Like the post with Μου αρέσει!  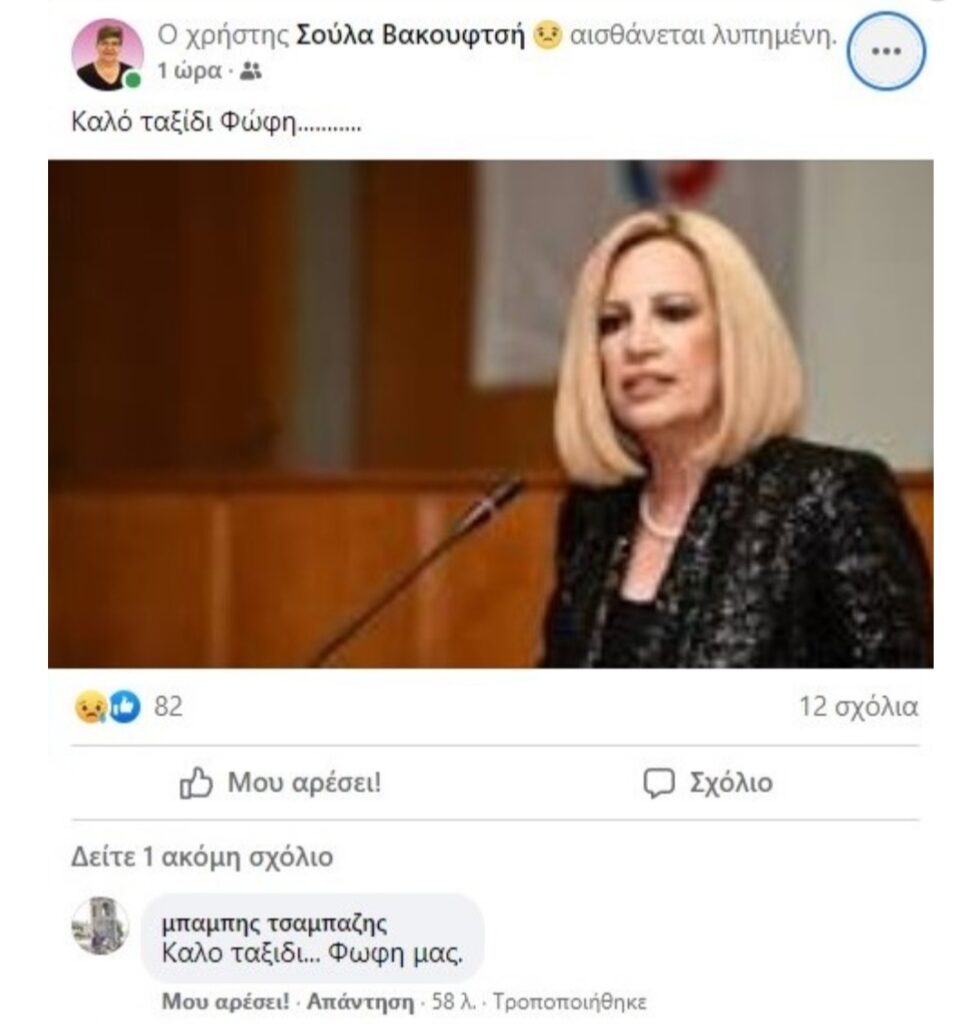coord(281,783)
